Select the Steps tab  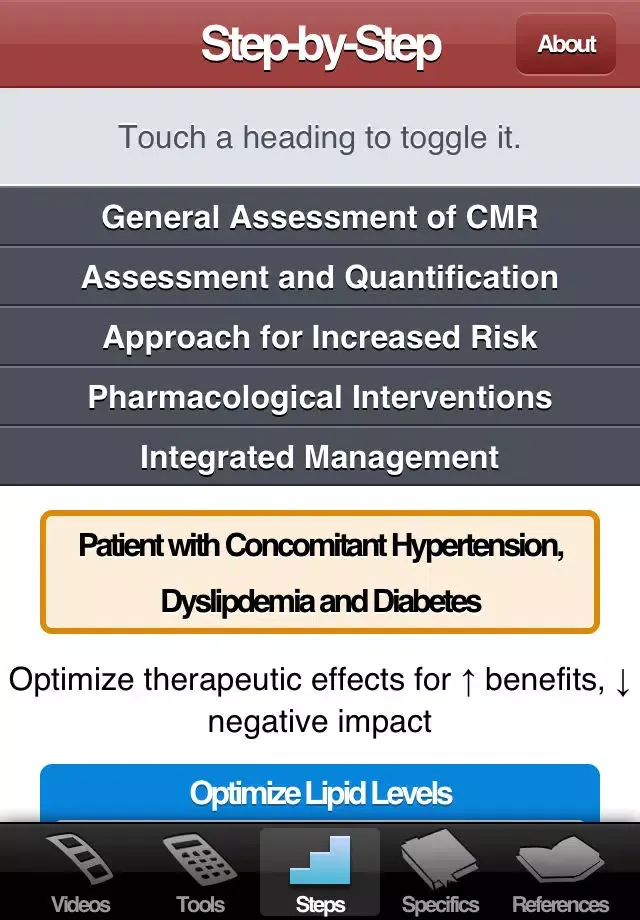tap(320, 873)
